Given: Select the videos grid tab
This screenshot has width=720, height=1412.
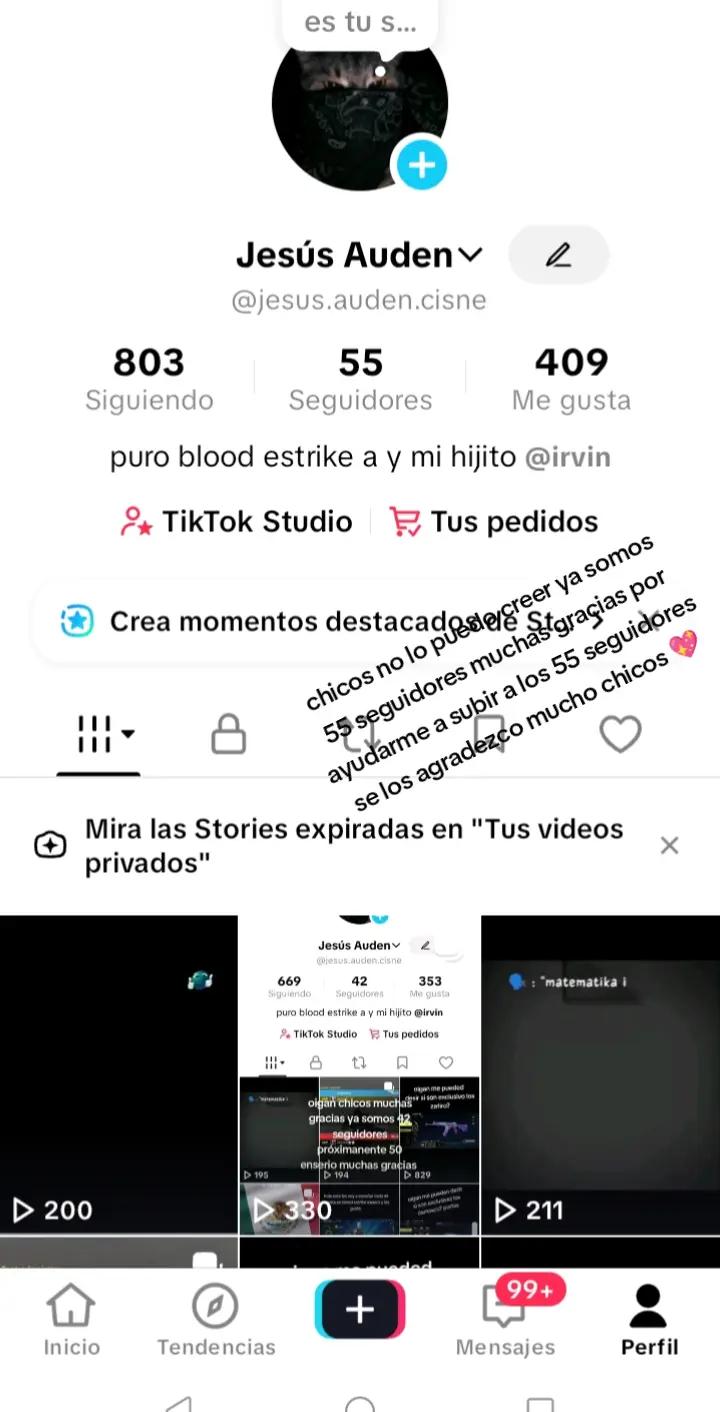Looking at the screenshot, I should click(x=106, y=735).
